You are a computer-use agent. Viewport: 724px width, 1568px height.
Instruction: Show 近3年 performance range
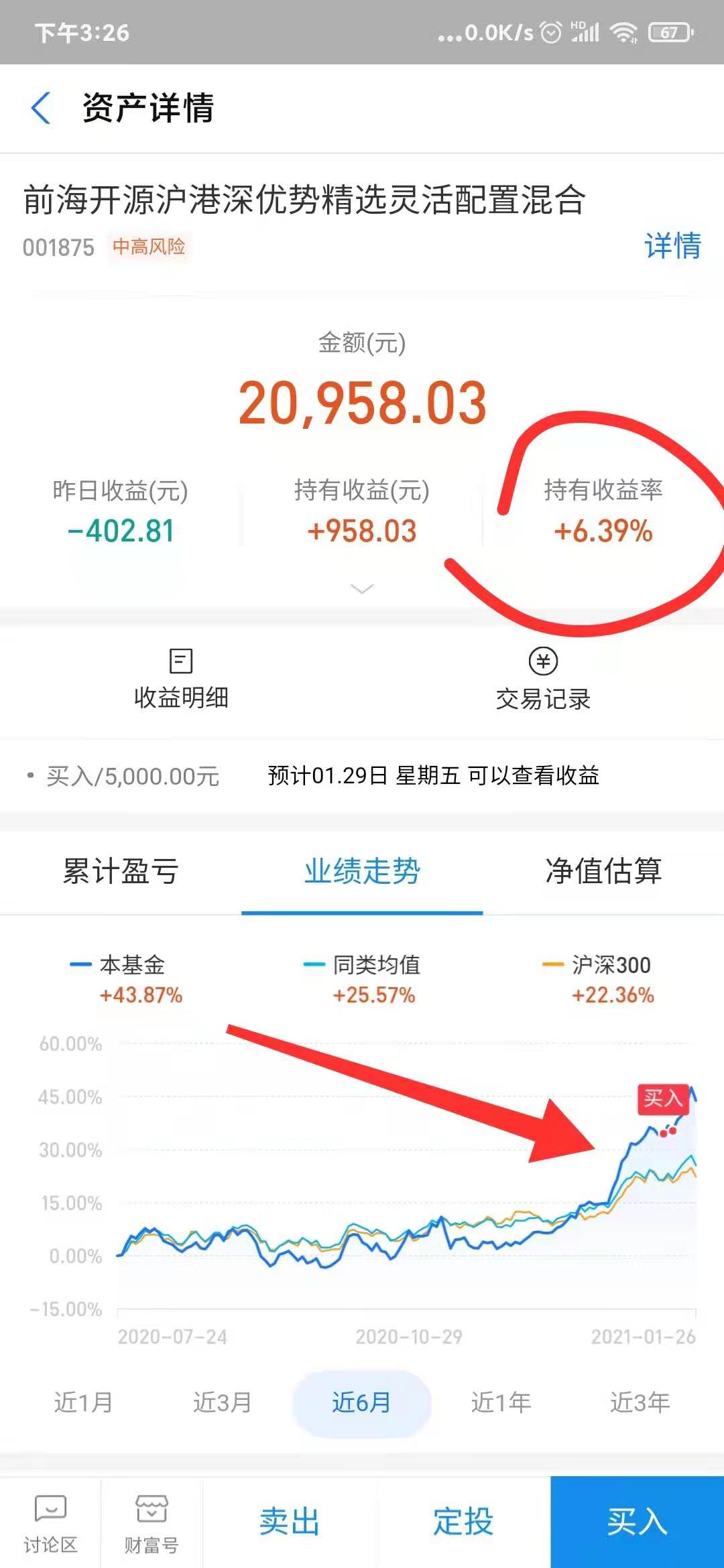click(x=640, y=1402)
